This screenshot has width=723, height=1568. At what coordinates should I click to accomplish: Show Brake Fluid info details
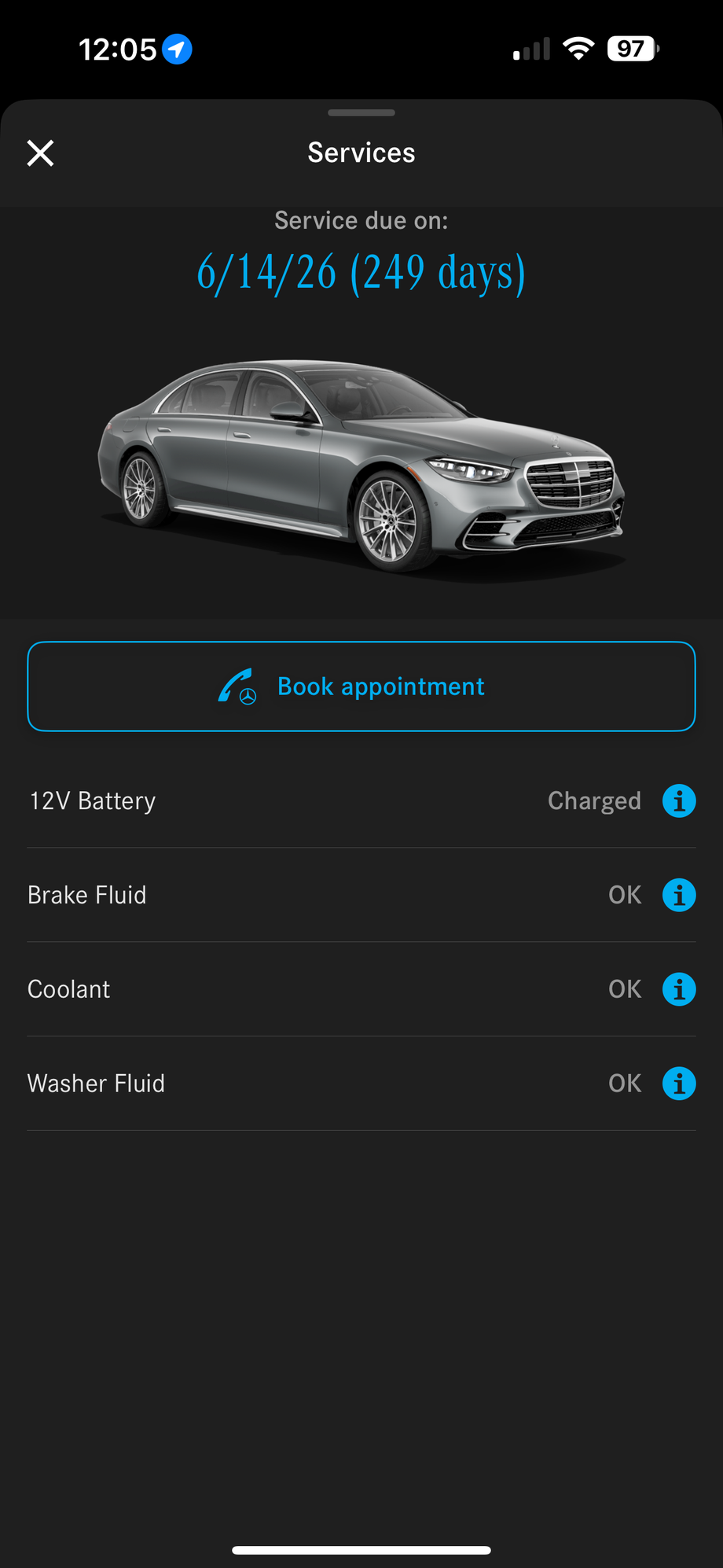click(x=679, y=895)
